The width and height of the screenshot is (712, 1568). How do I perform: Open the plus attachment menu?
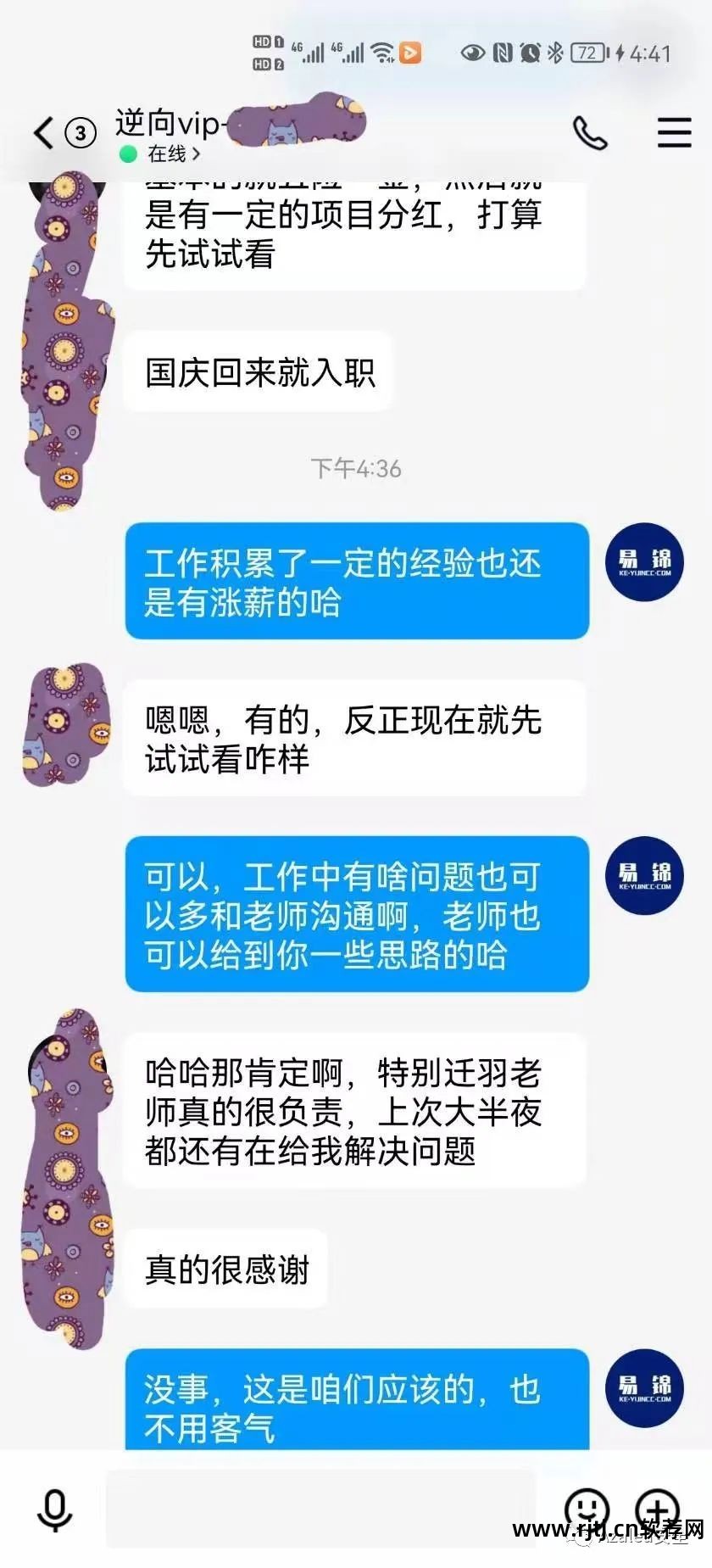pyautogui.click(x=658, y=1509)
